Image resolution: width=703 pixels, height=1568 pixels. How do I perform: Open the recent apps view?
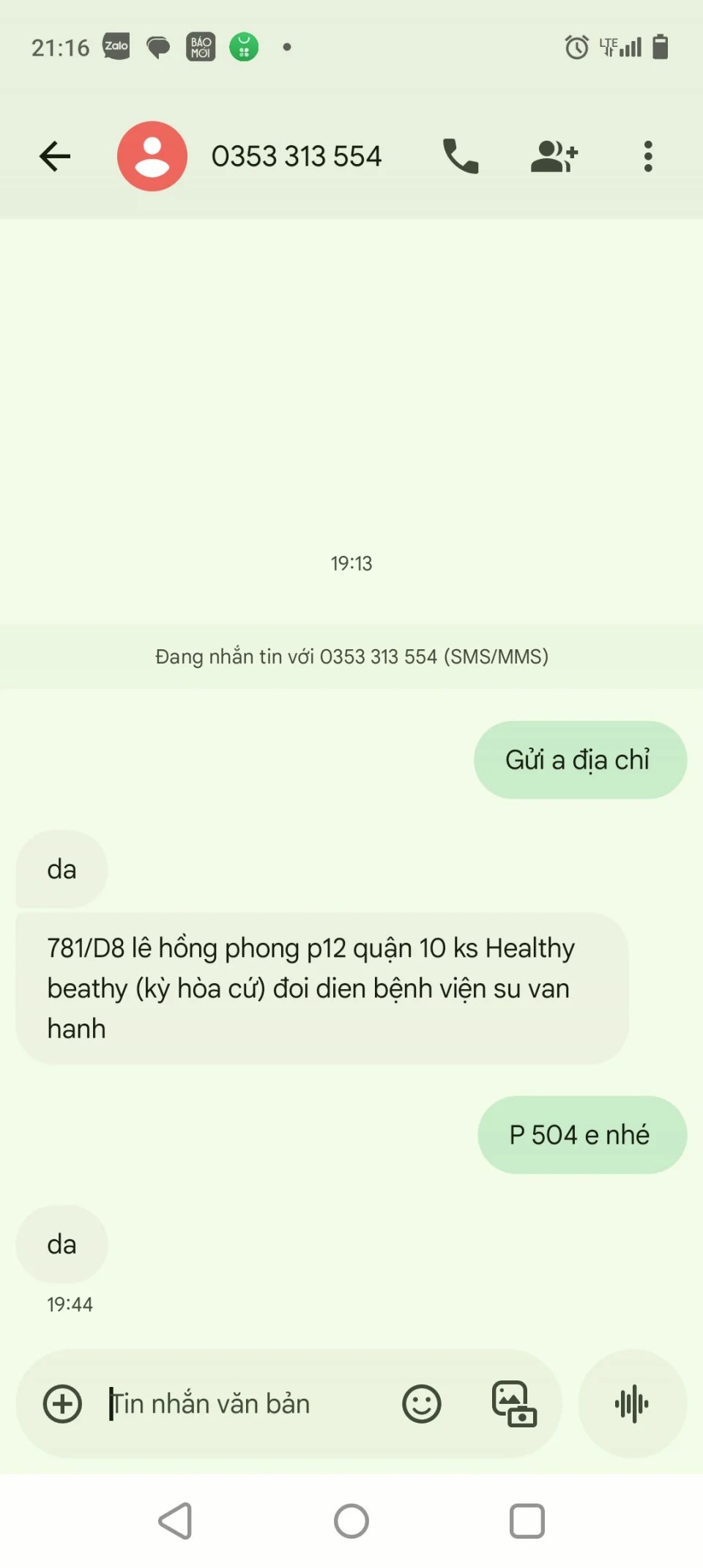click(x=527, y=1521)
